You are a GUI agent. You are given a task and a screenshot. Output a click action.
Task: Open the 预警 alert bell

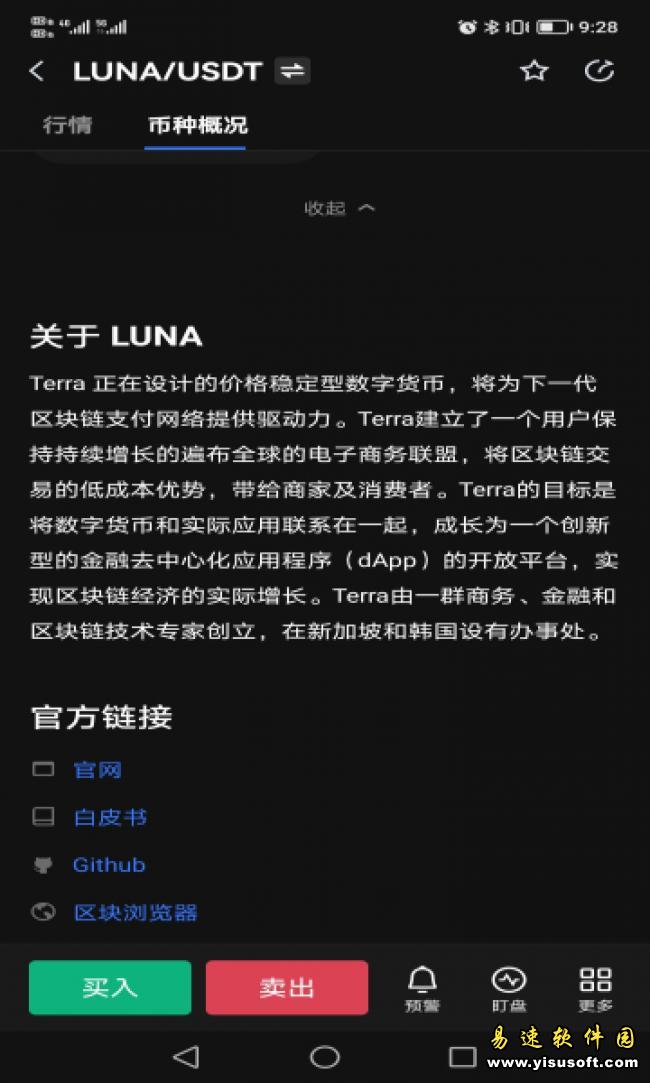(422, 988)
